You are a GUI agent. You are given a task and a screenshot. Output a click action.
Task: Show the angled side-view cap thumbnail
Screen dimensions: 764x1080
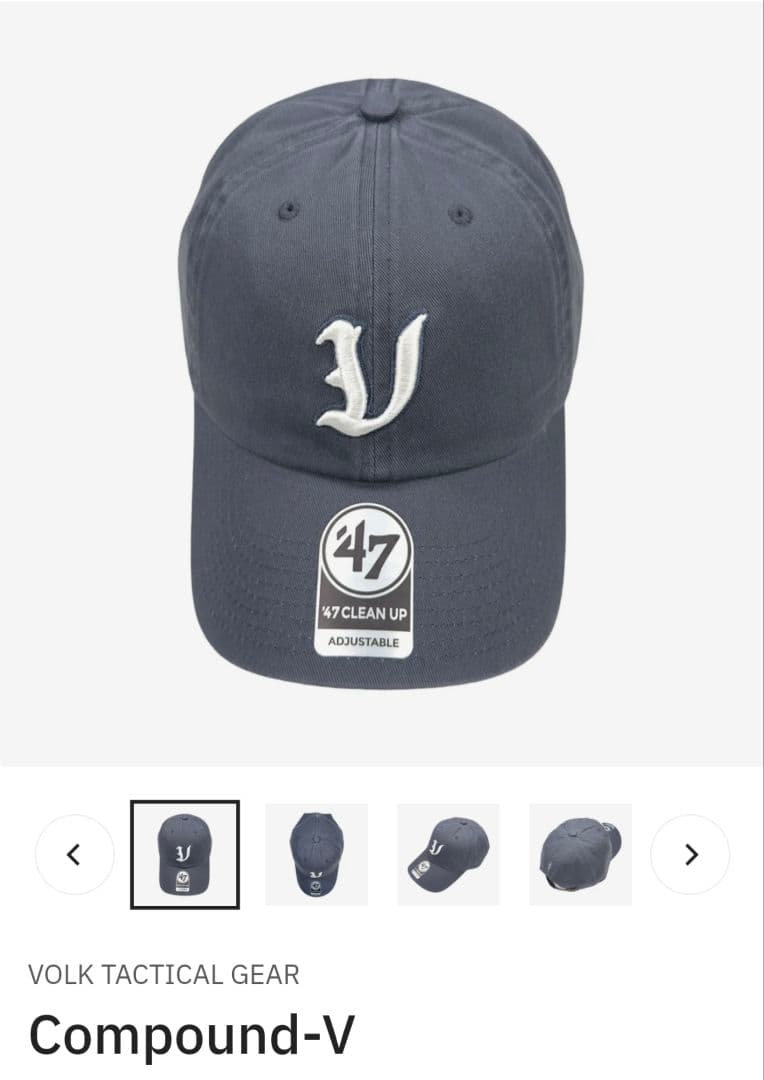448,854
